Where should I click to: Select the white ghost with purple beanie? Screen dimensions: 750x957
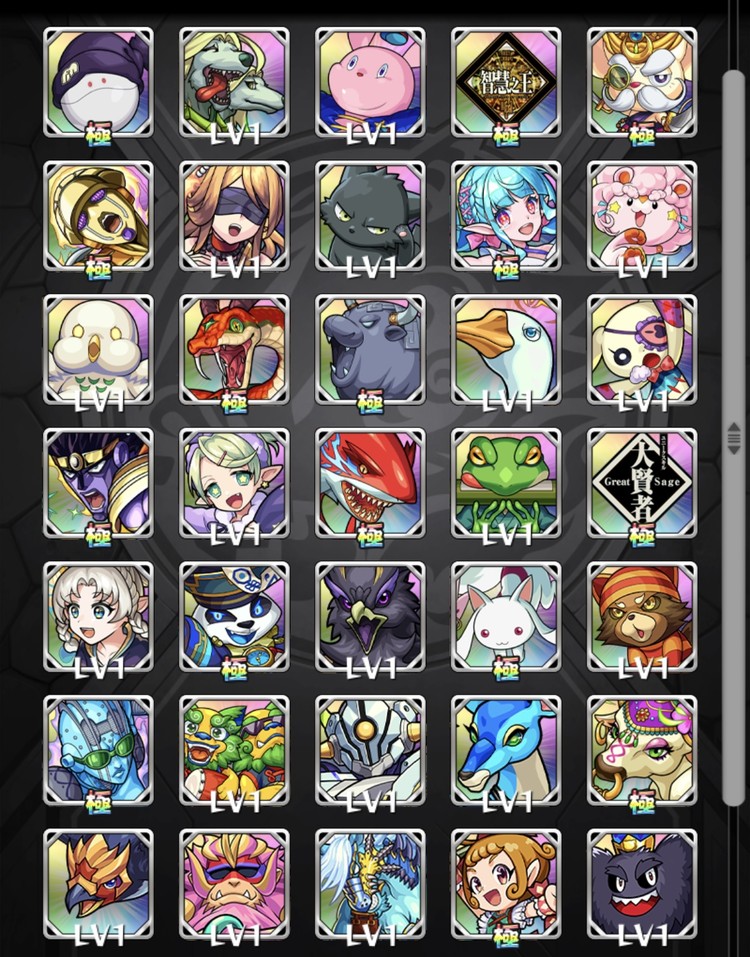point(98,82)
